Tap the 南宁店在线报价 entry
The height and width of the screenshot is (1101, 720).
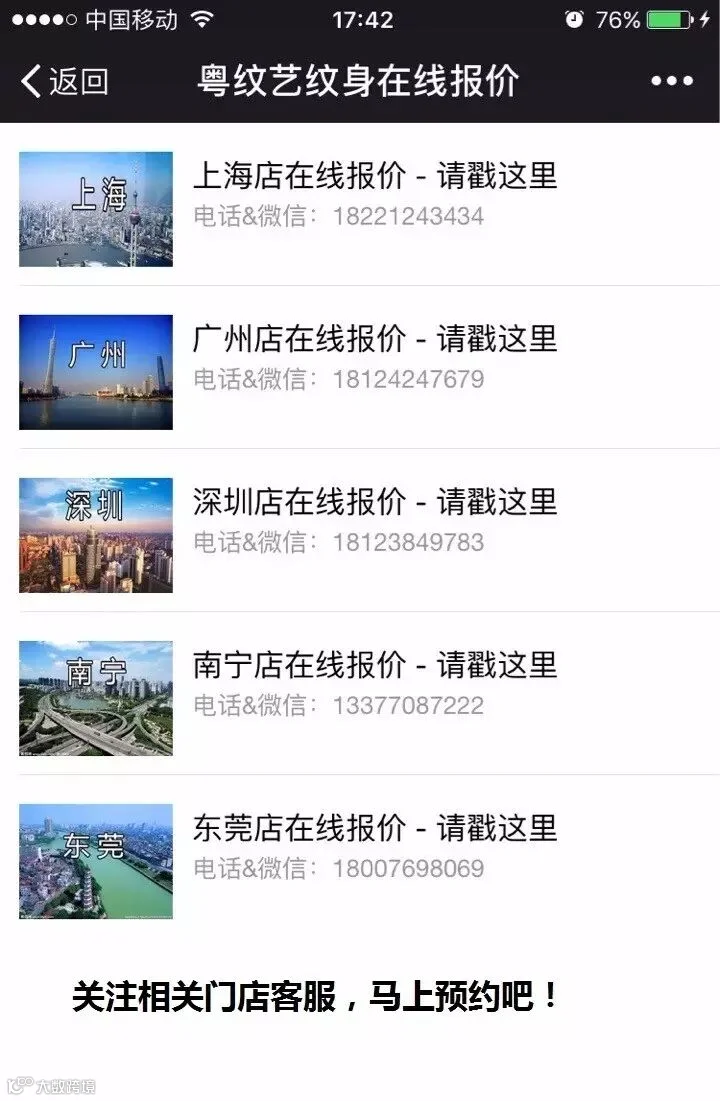(374, 665)
